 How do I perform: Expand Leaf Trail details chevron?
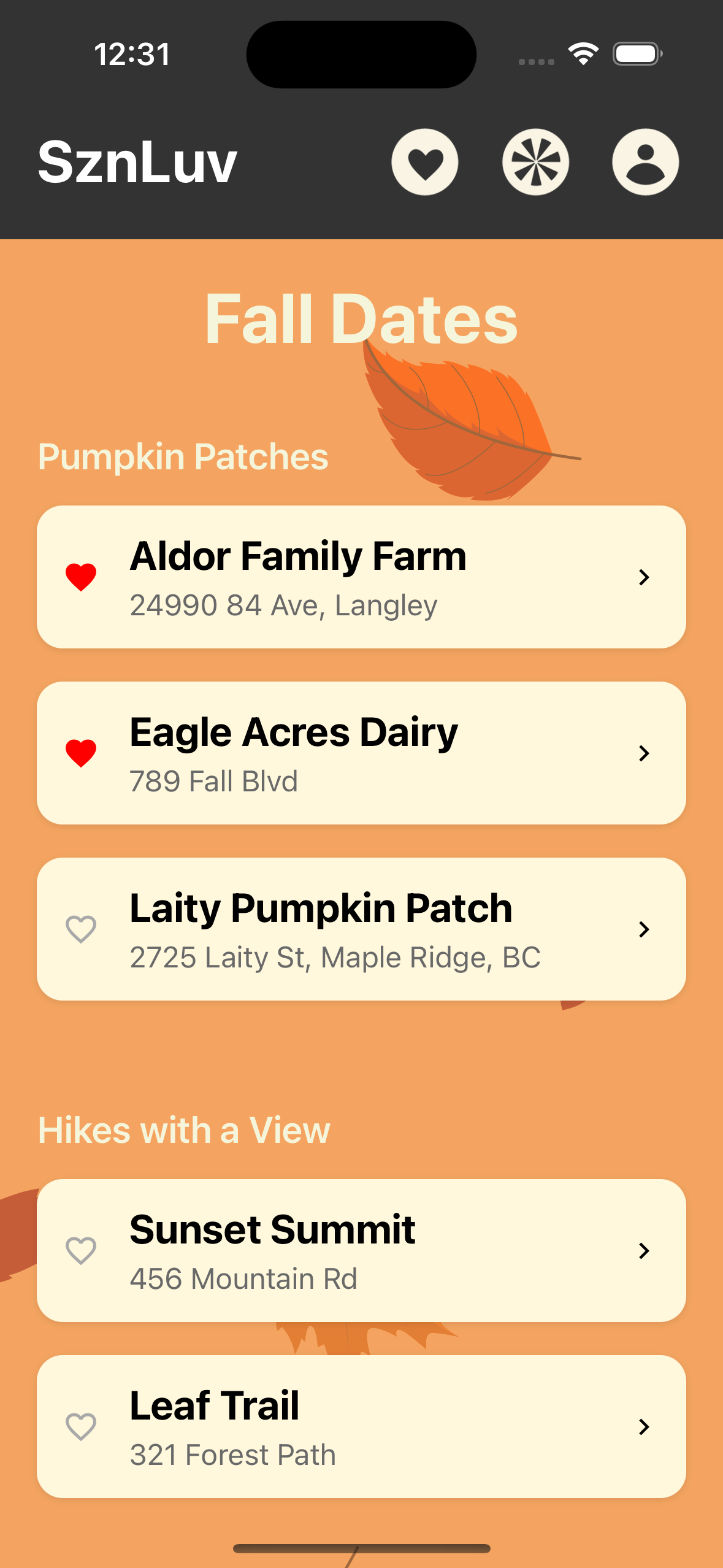(x=643, y=1426)
